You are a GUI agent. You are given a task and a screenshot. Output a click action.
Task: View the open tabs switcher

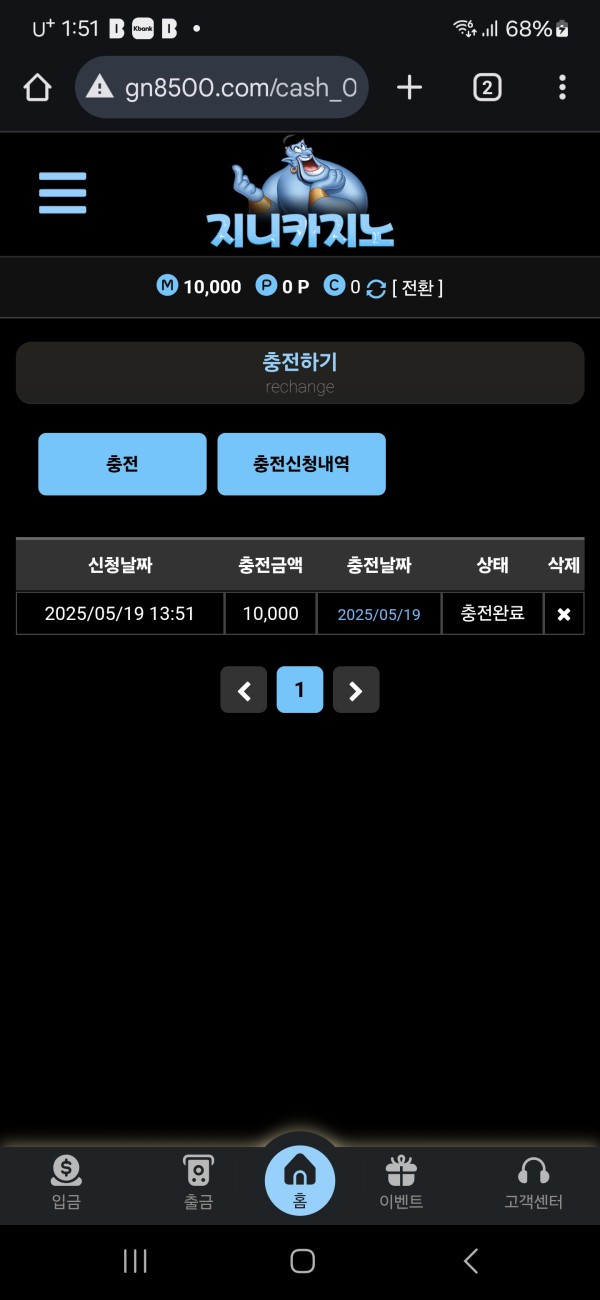tap(486, 88)
